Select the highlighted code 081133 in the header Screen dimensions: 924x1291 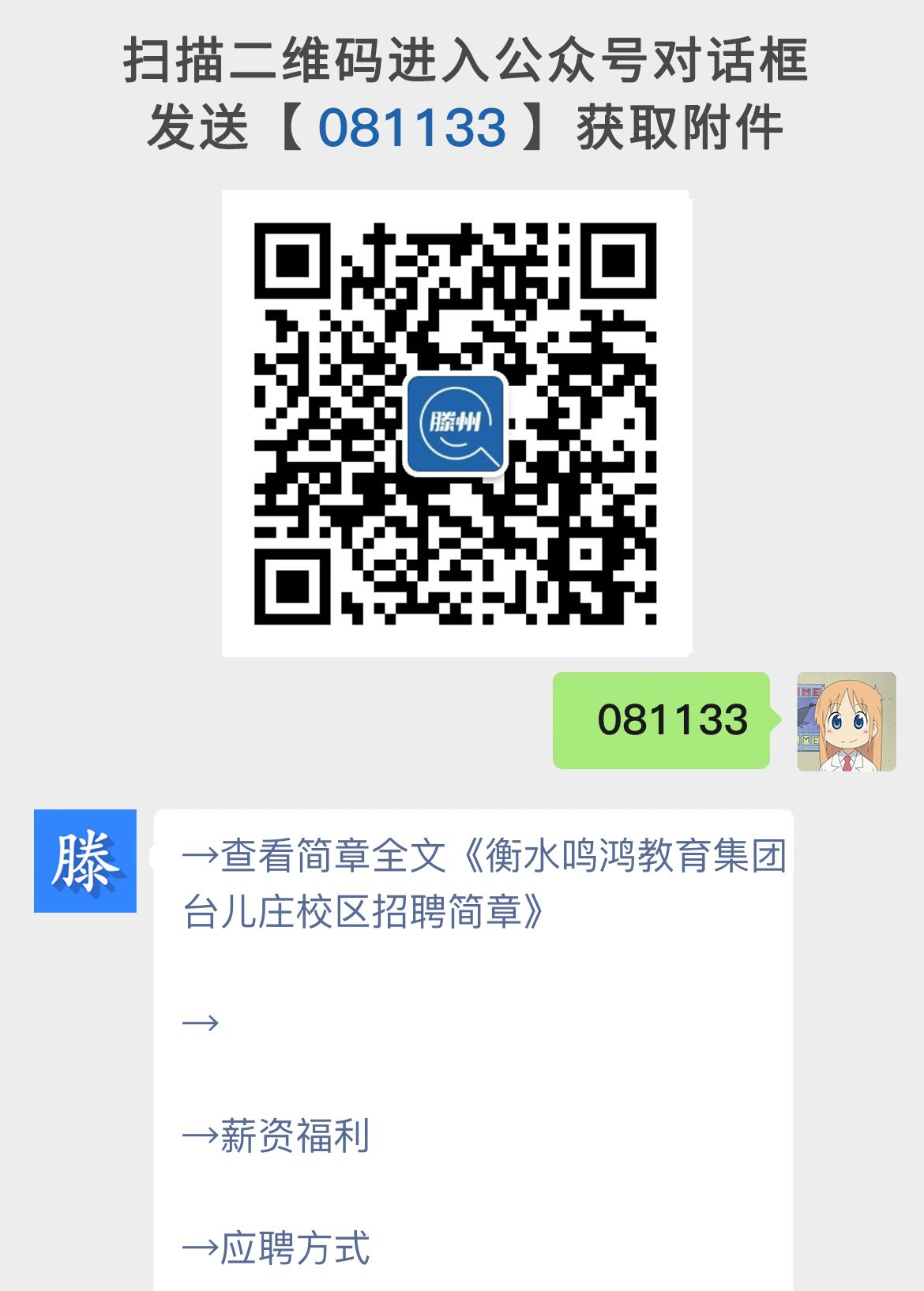coord(411,125)
